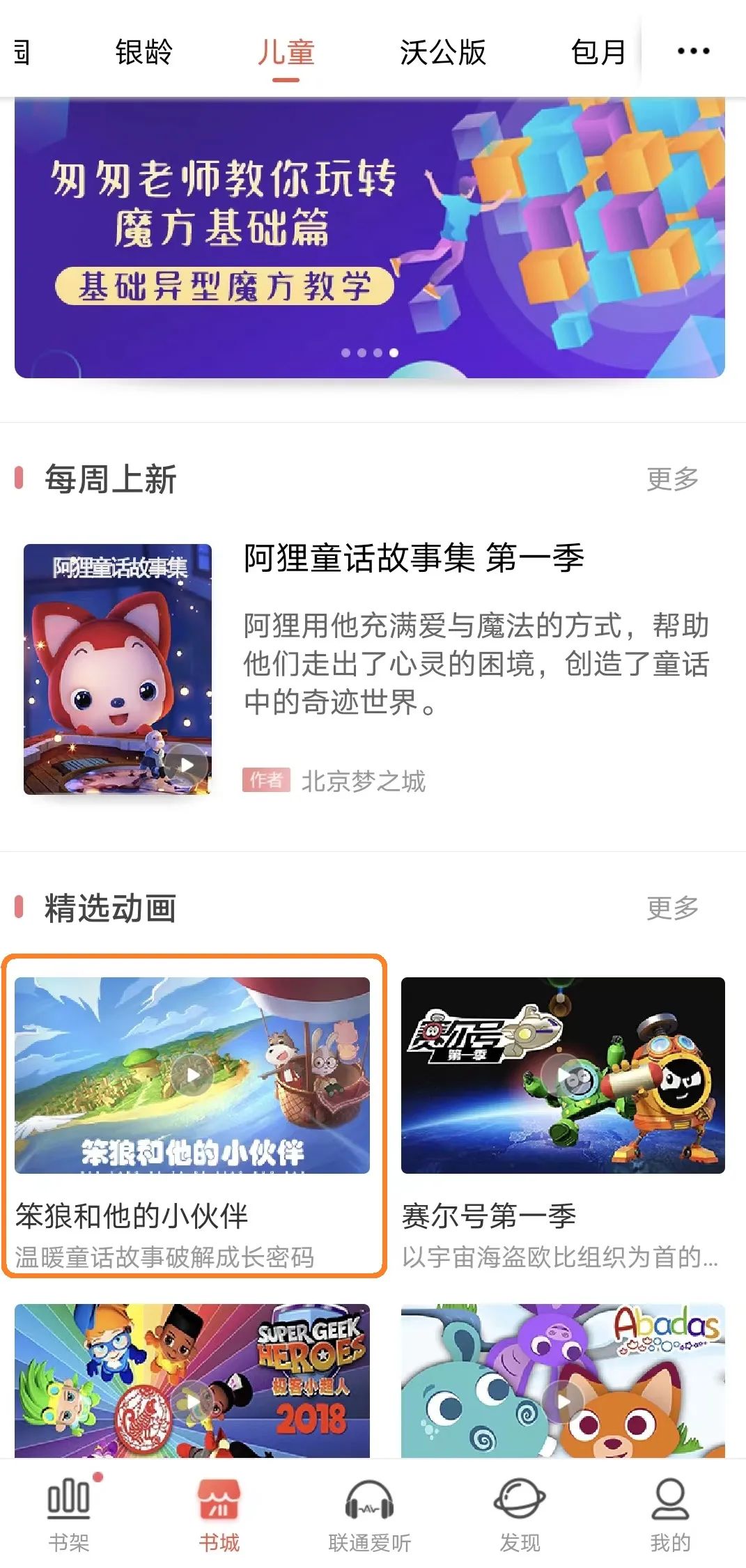Open 阿狸童话故事集 第一季
The image size is (746, 1568).
(413, 559)
